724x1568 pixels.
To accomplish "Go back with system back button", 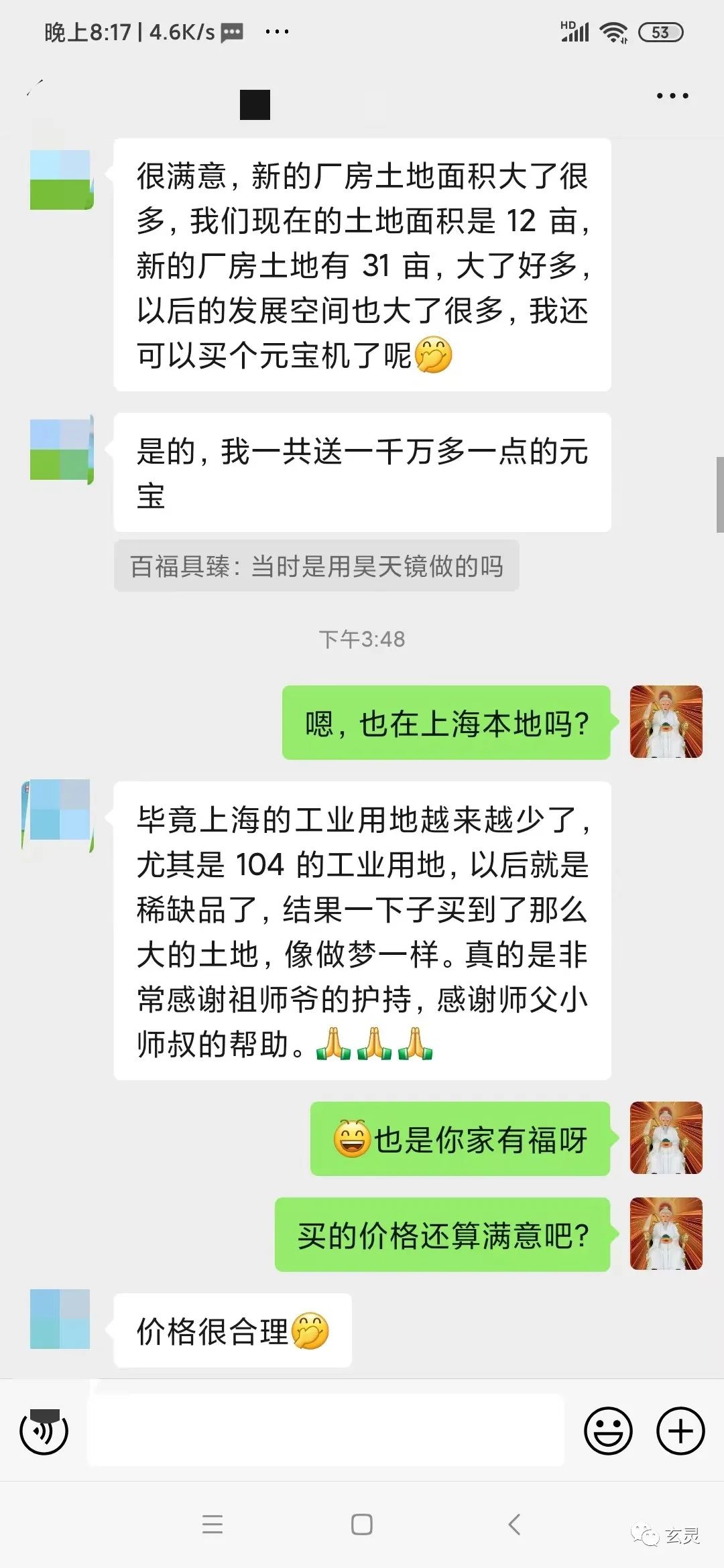I will pyautogui.click(x=514, y=1525).
